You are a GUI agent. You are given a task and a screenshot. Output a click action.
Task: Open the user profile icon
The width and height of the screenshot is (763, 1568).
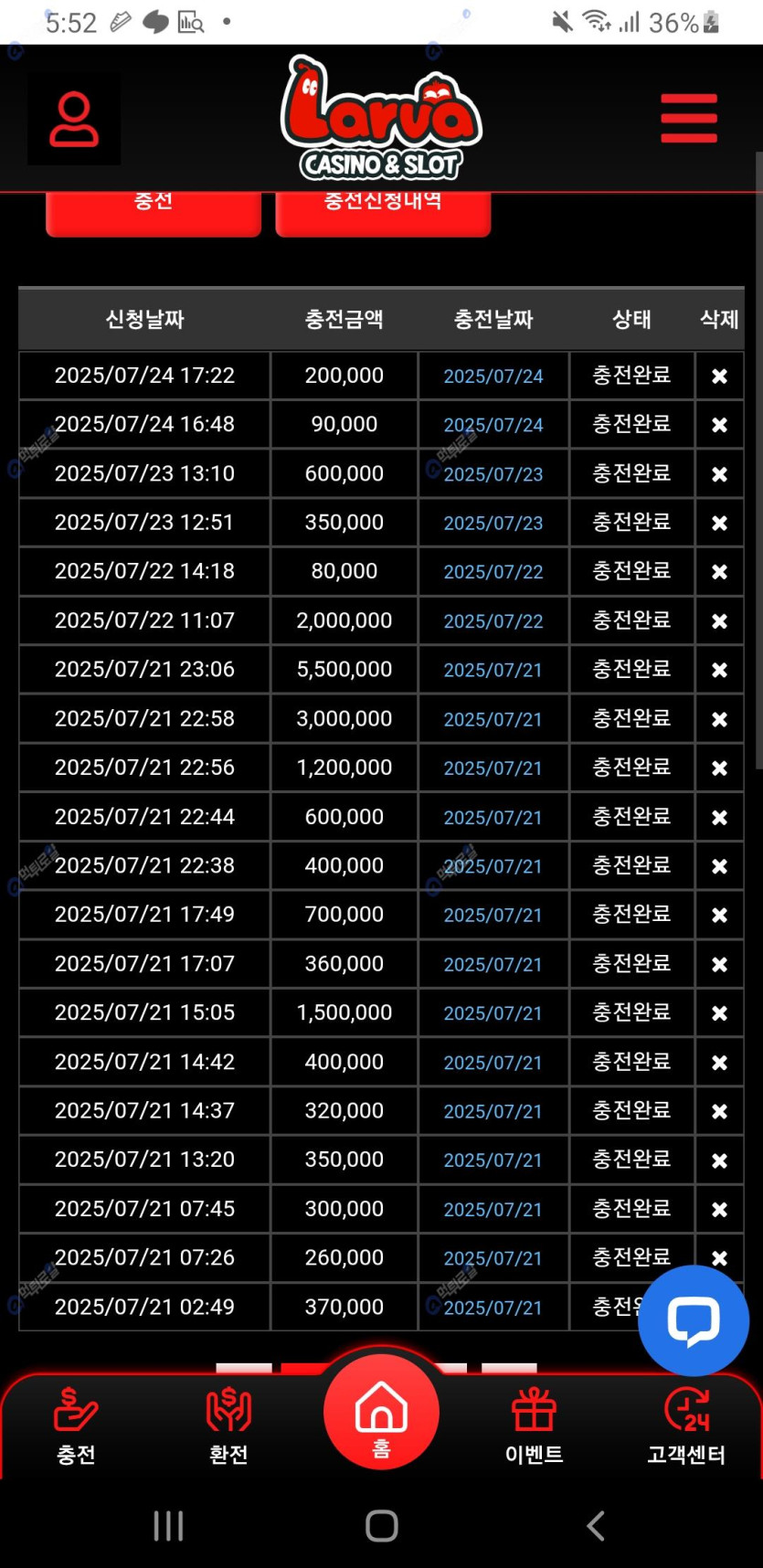pos(74,120)
